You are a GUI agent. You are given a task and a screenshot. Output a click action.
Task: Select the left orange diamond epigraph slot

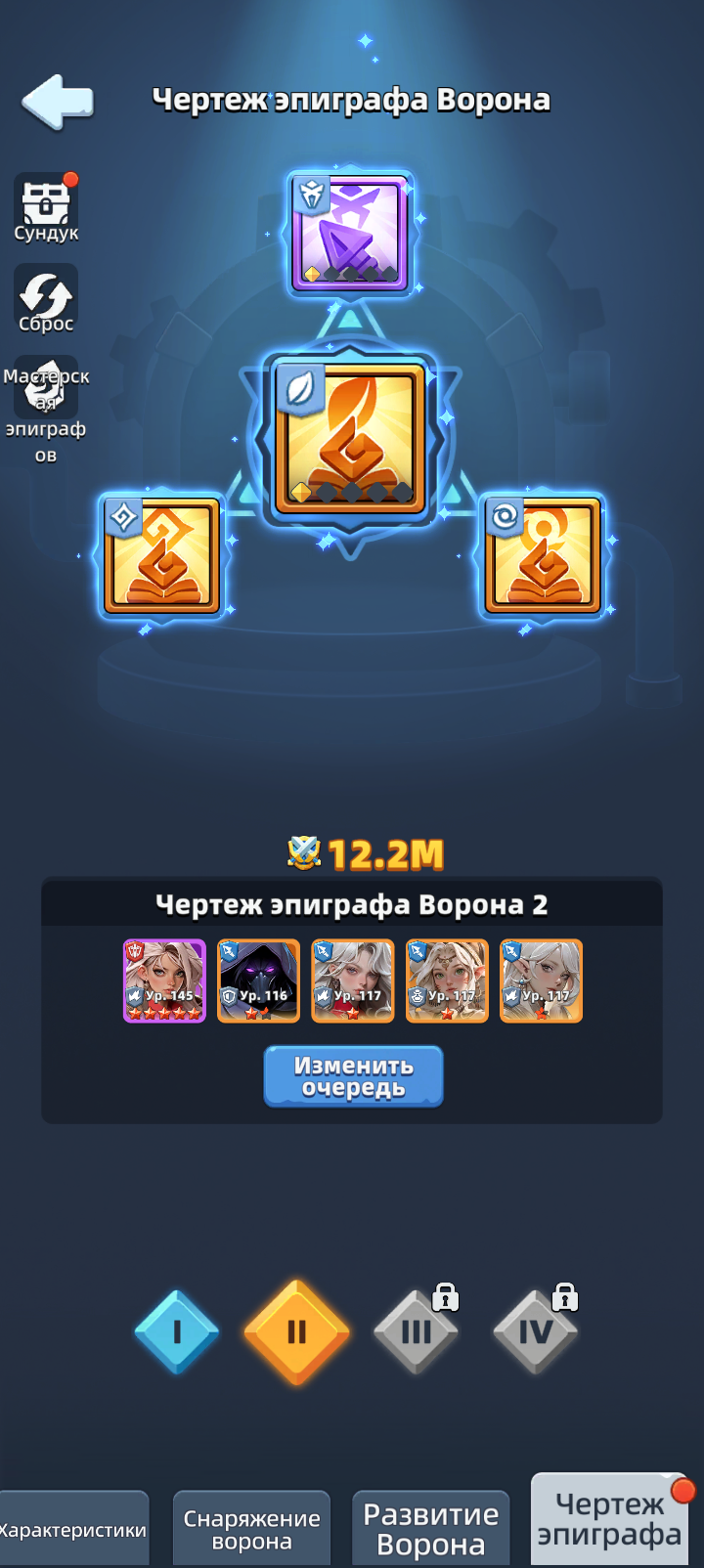tap(162, 555)
